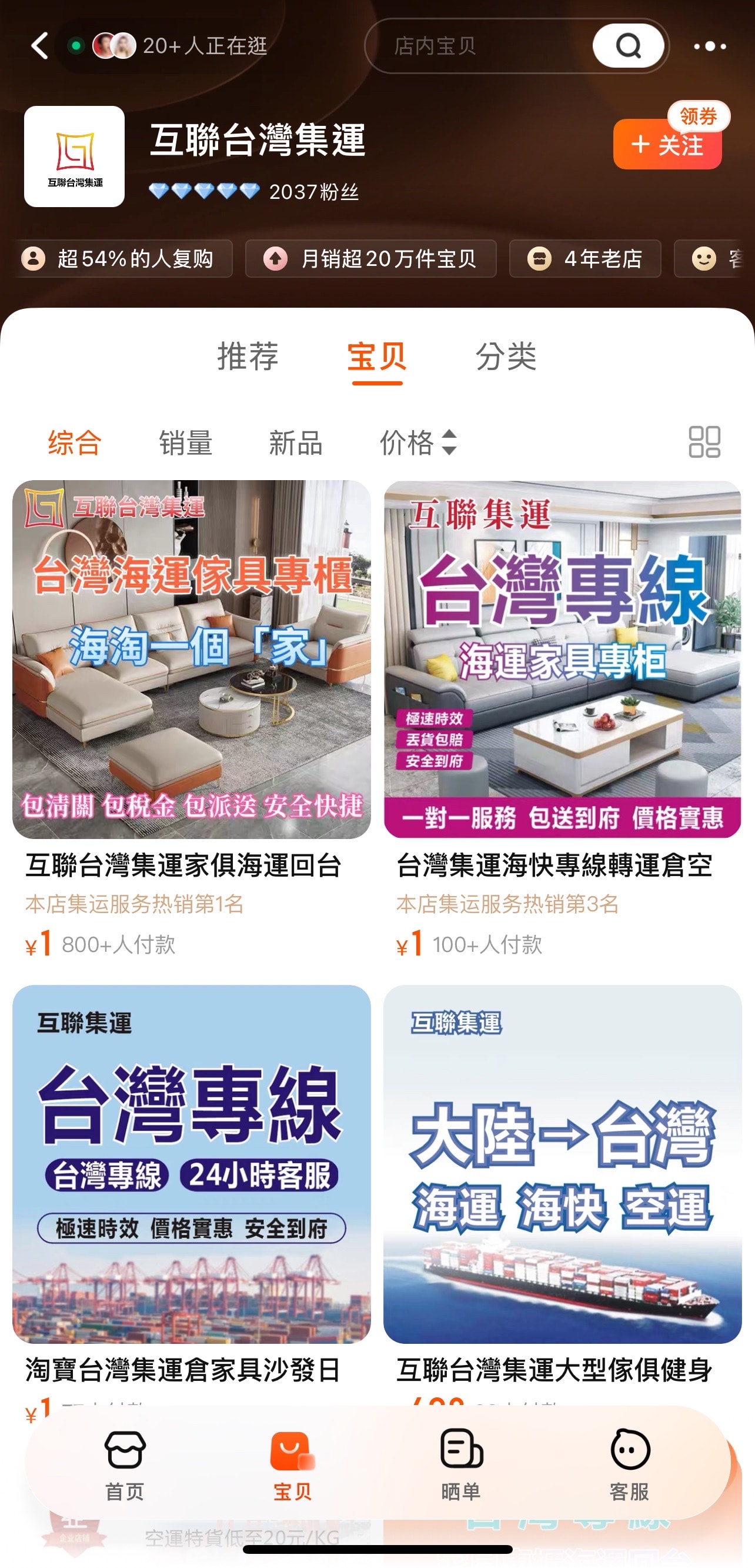The image size is (755, 1568).
Task: Select the 综合 sort option
Action: pyautogui.click(x=74, y=442)
